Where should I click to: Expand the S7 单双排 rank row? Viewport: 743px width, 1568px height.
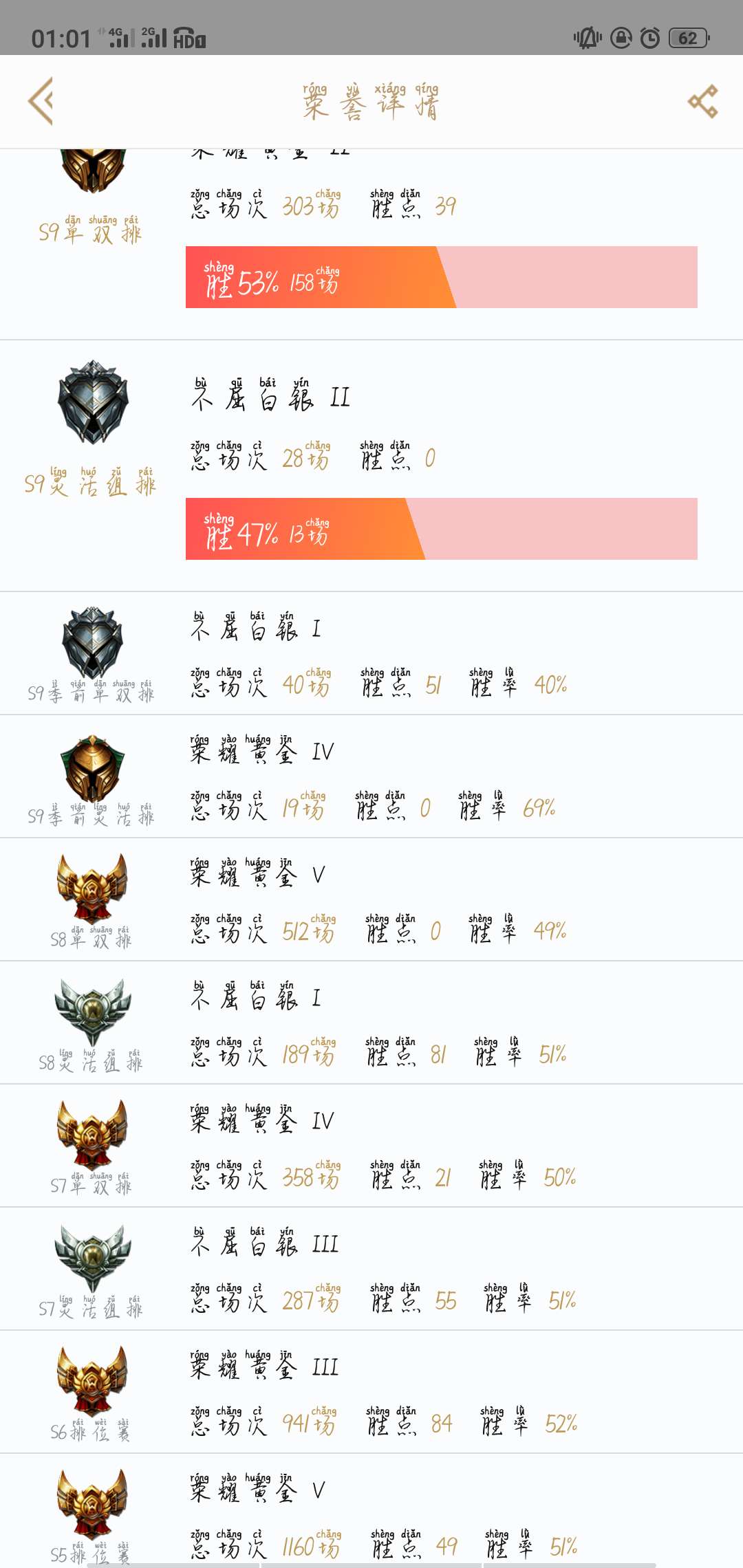click(x=371, y=1146)
